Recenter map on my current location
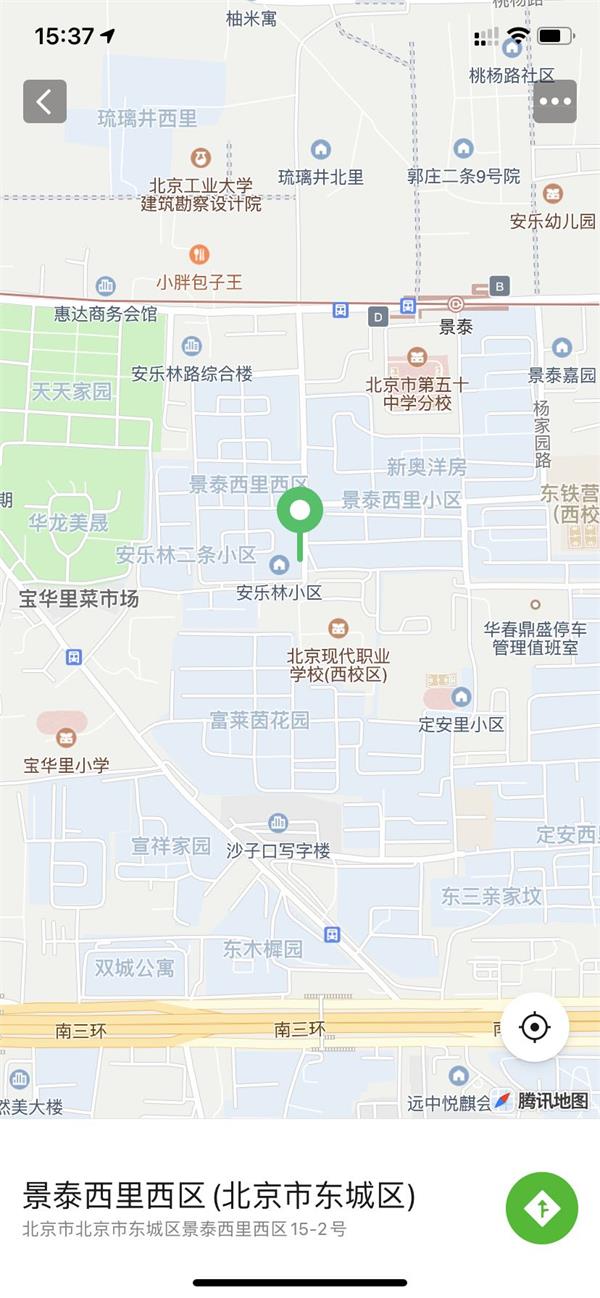 pos(535,1026)
